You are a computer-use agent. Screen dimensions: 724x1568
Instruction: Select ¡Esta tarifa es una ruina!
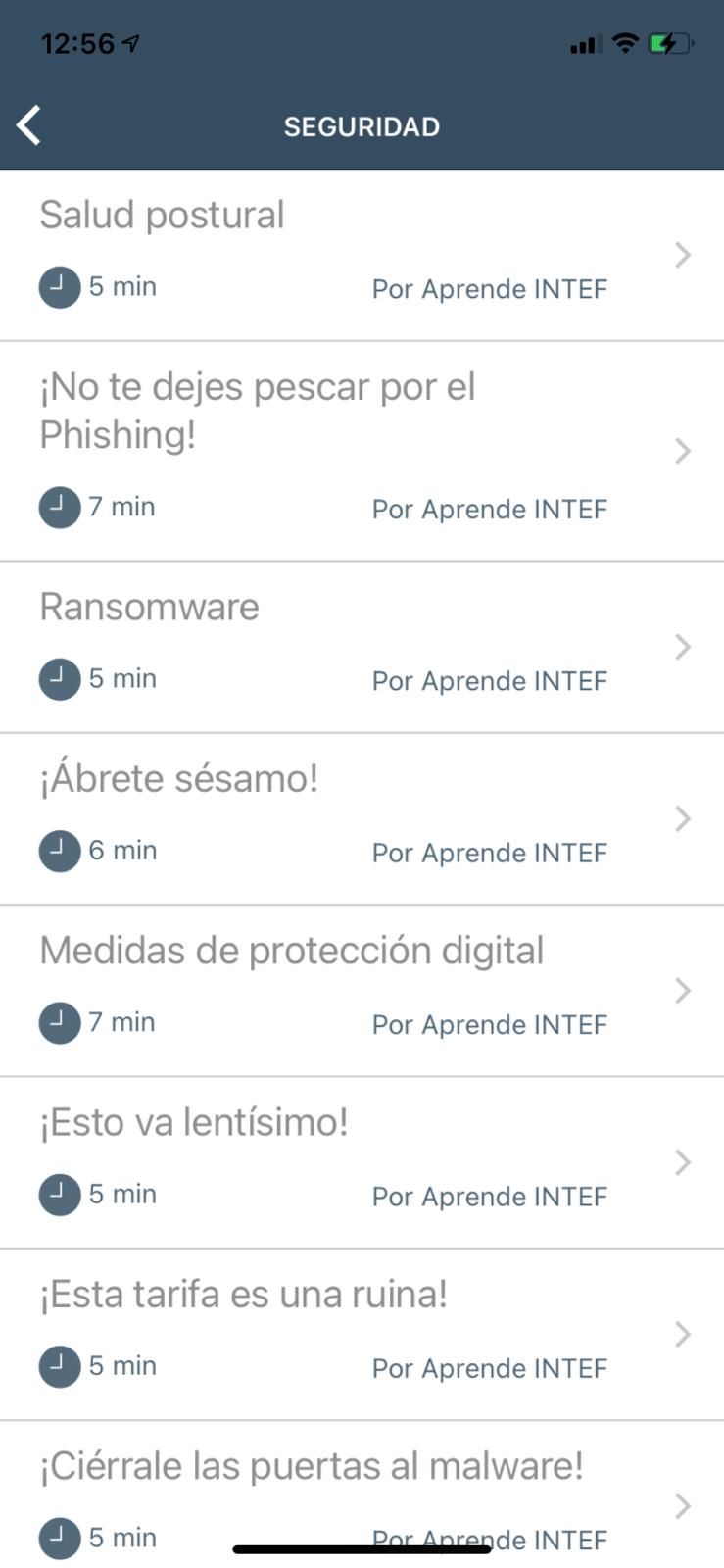point(362,1335)
